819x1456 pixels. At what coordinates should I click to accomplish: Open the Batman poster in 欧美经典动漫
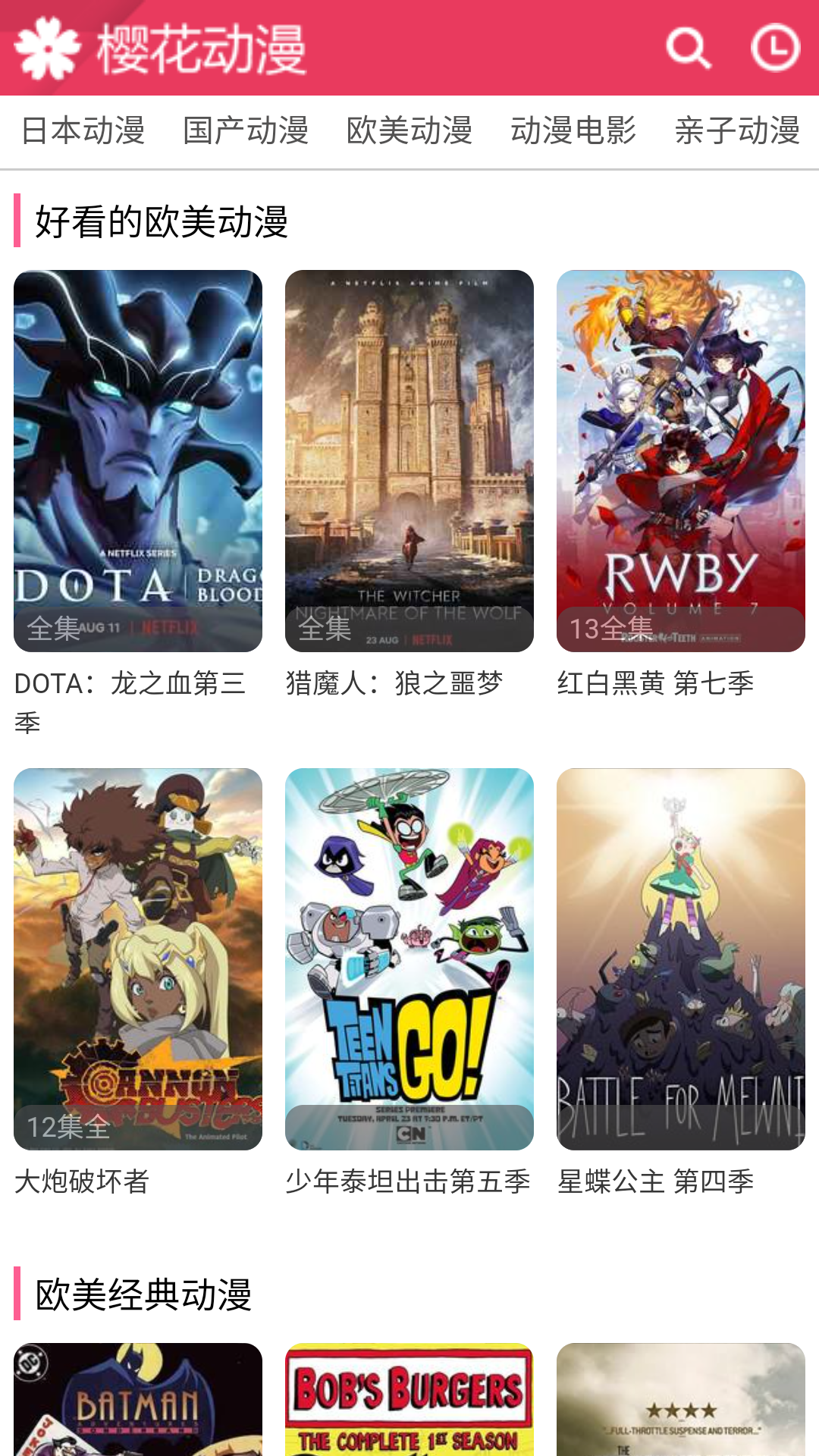[138, 1400]
